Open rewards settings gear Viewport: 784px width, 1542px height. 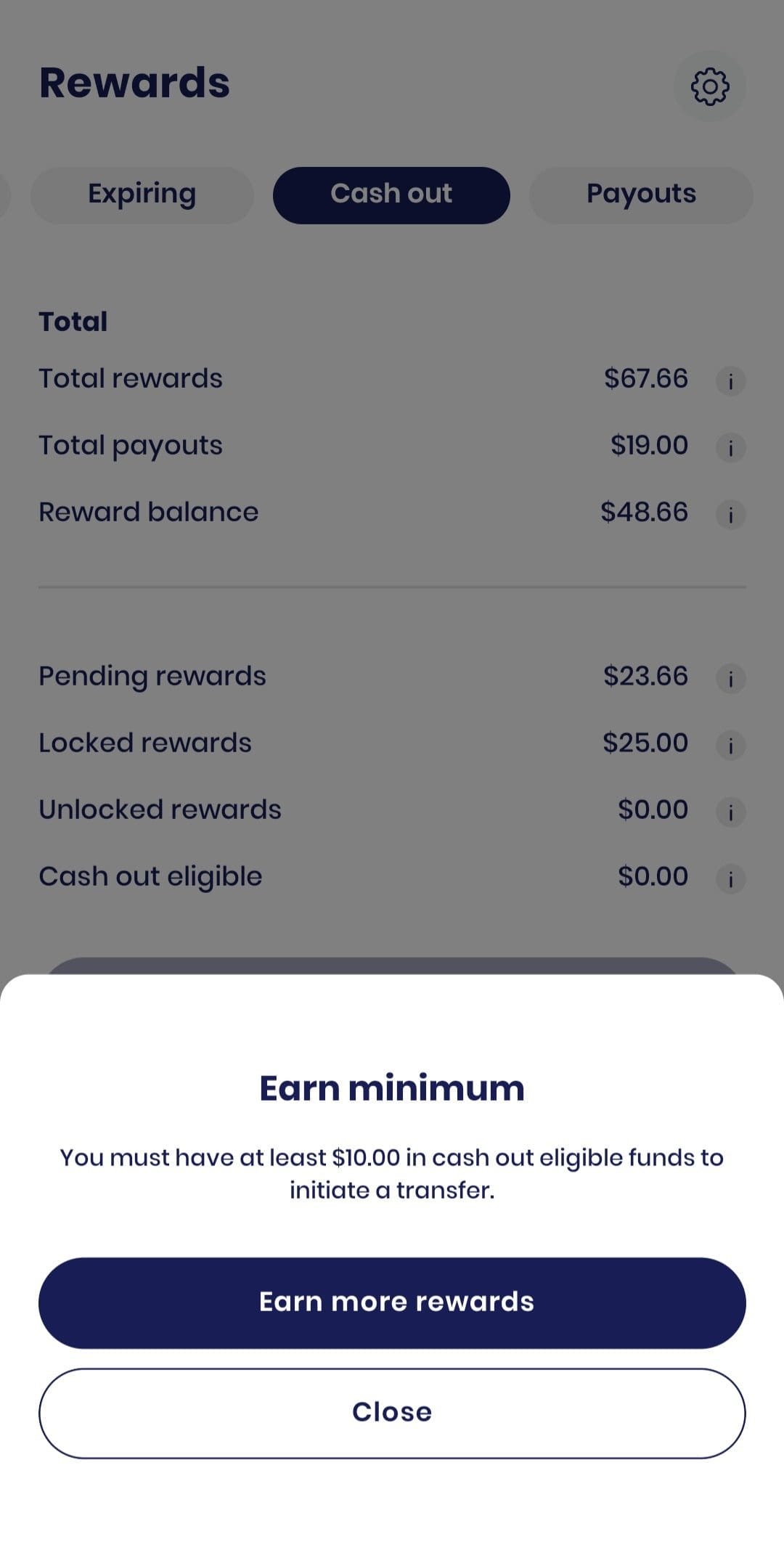(710, 87)
